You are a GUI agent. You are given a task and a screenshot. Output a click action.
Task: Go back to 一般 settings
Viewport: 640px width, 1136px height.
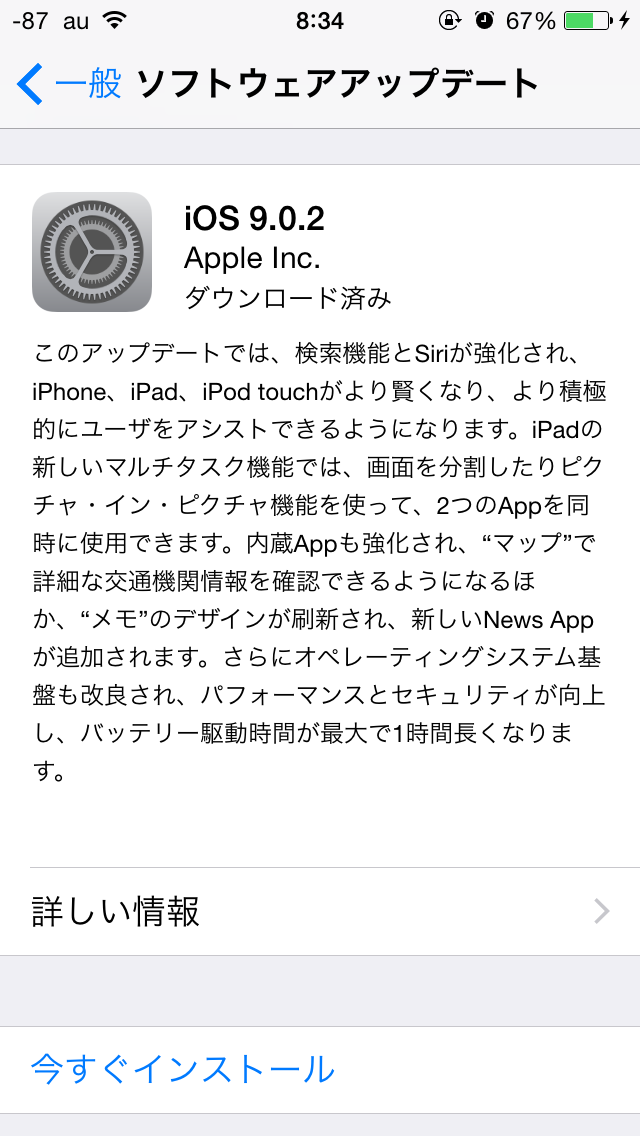[69, 83]
